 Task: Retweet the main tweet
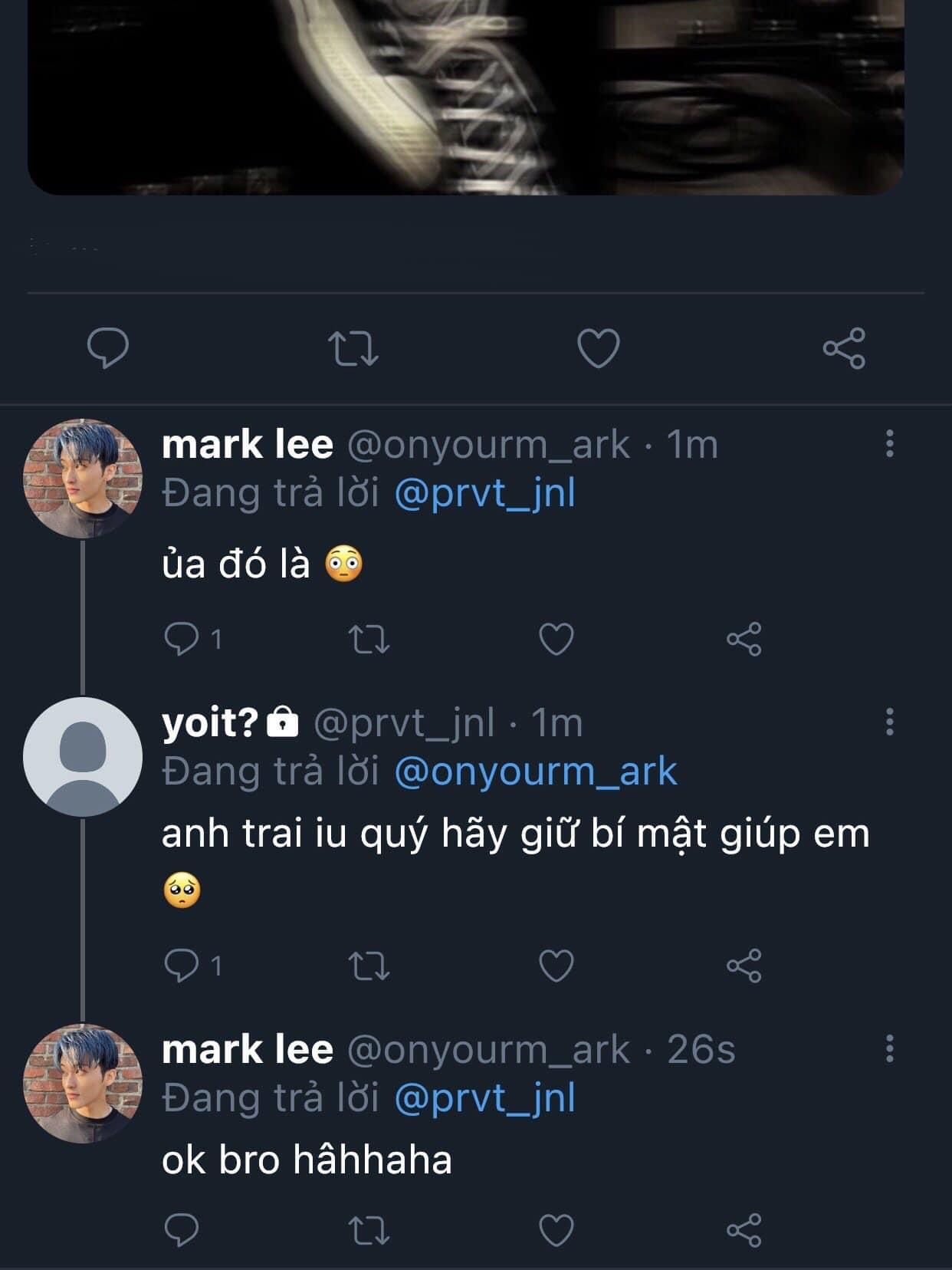pos(353,347)
